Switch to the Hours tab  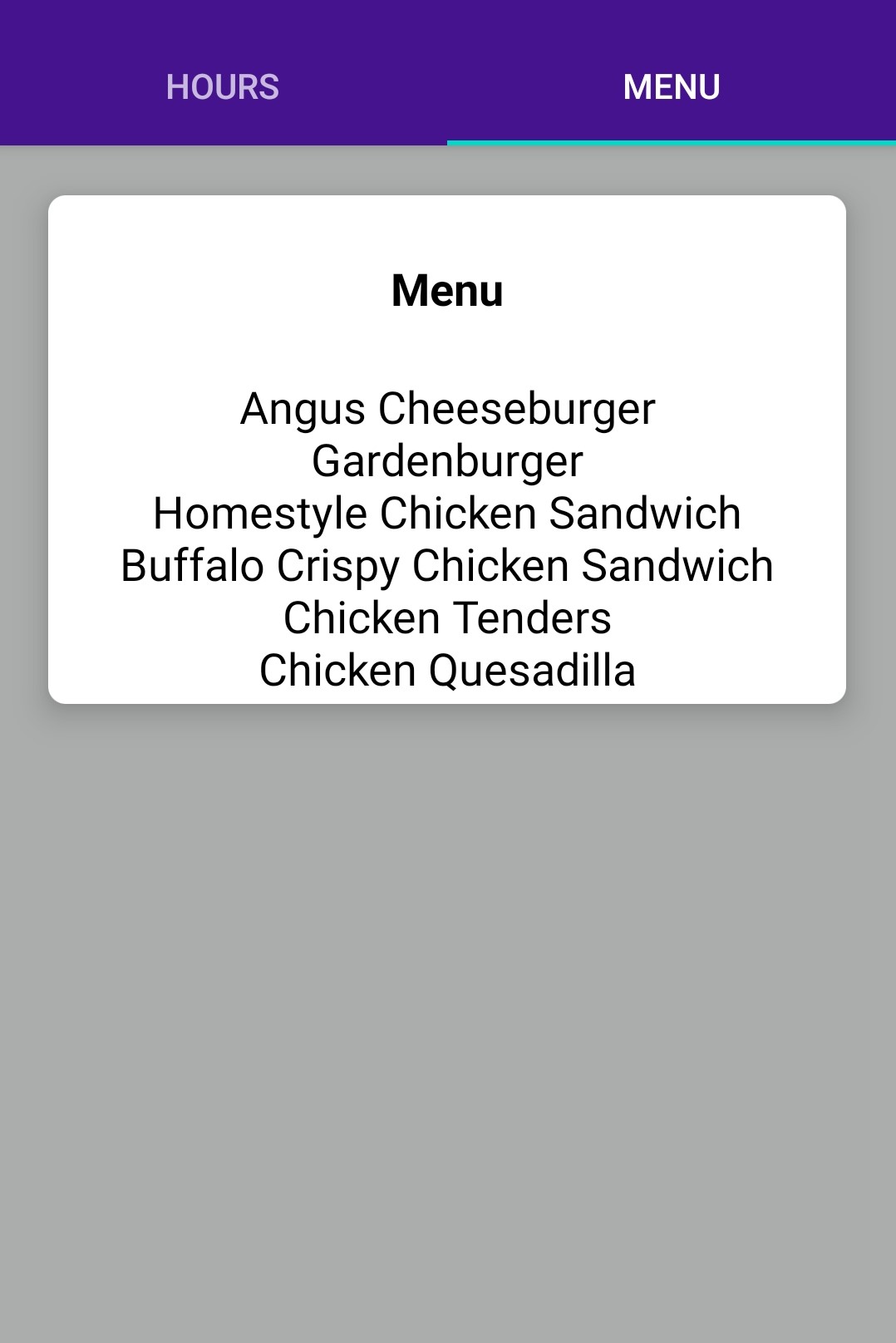223,86
